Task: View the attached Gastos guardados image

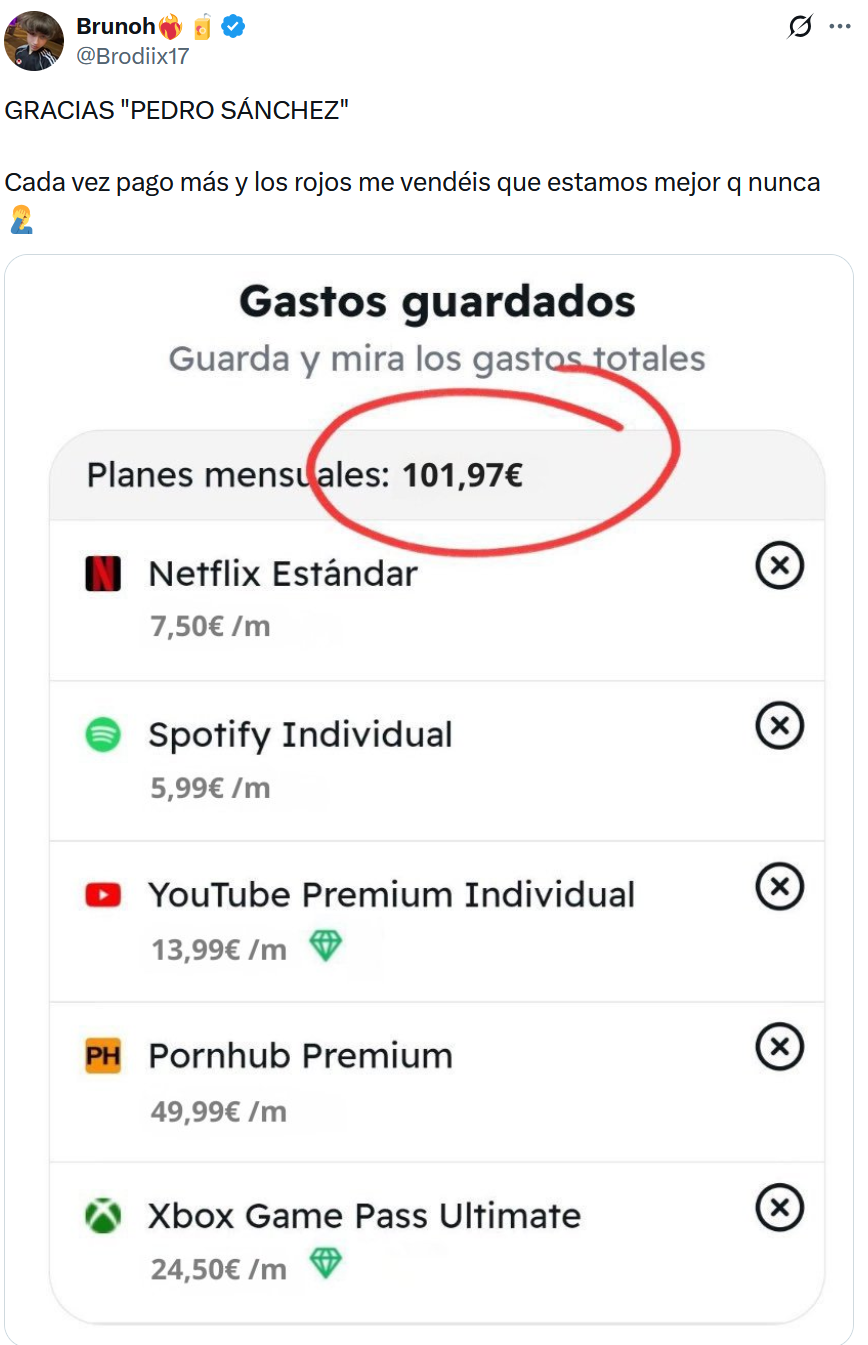Action: [x=430, y=800]
